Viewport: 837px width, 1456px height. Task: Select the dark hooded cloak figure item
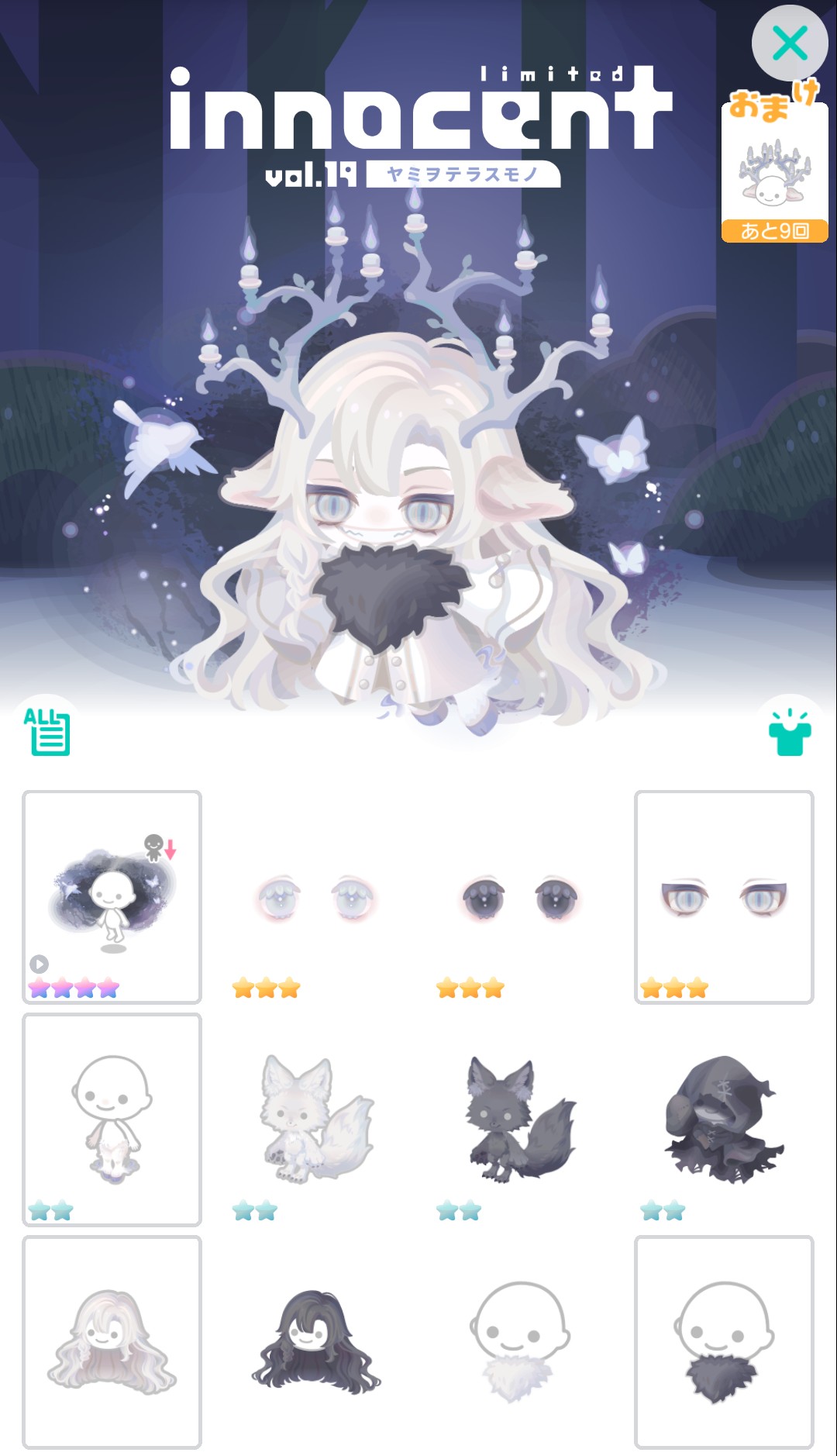click(724, 1119)
